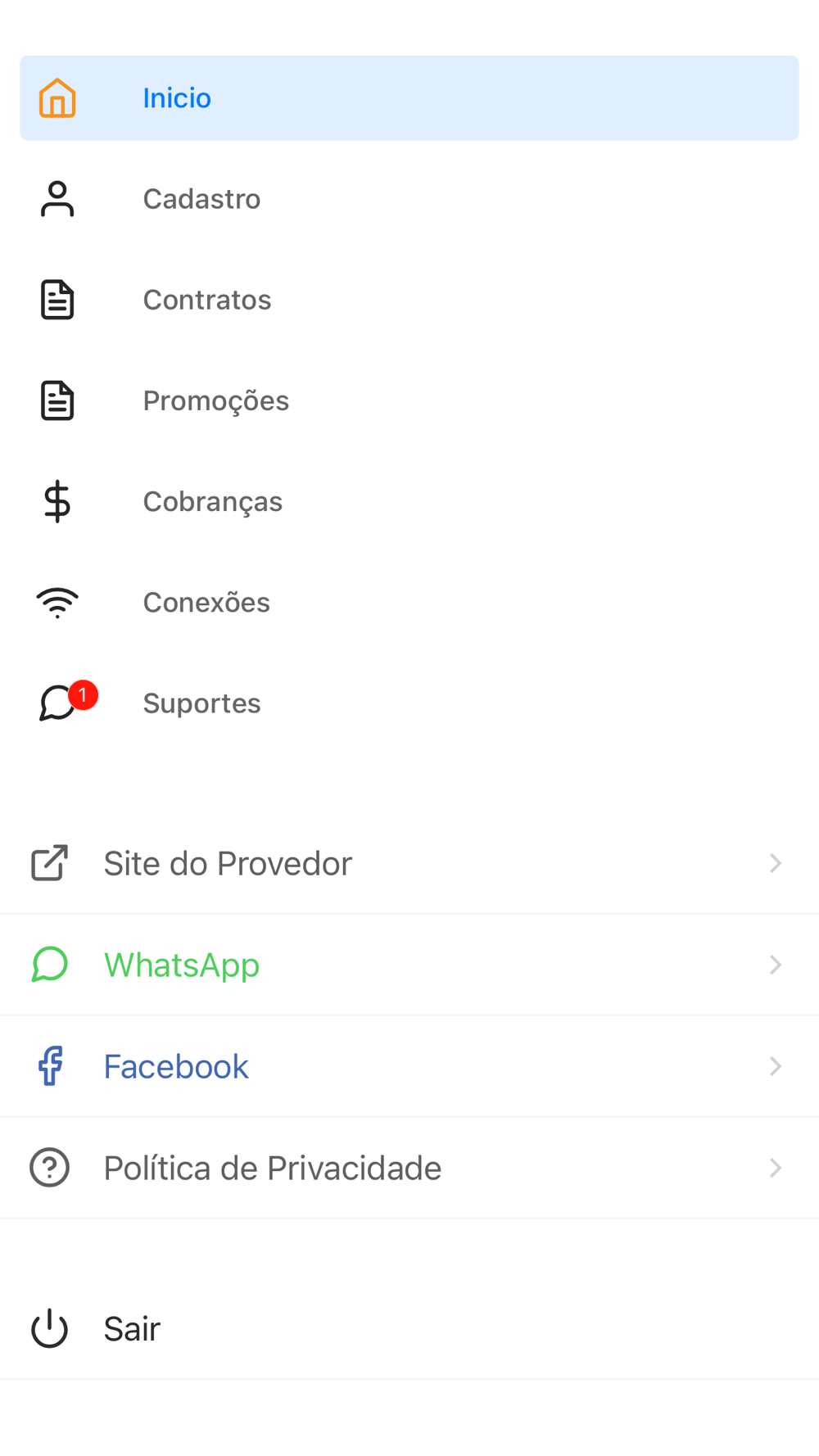
Task: Tap Sair to log out
Action: point(409,1328)
